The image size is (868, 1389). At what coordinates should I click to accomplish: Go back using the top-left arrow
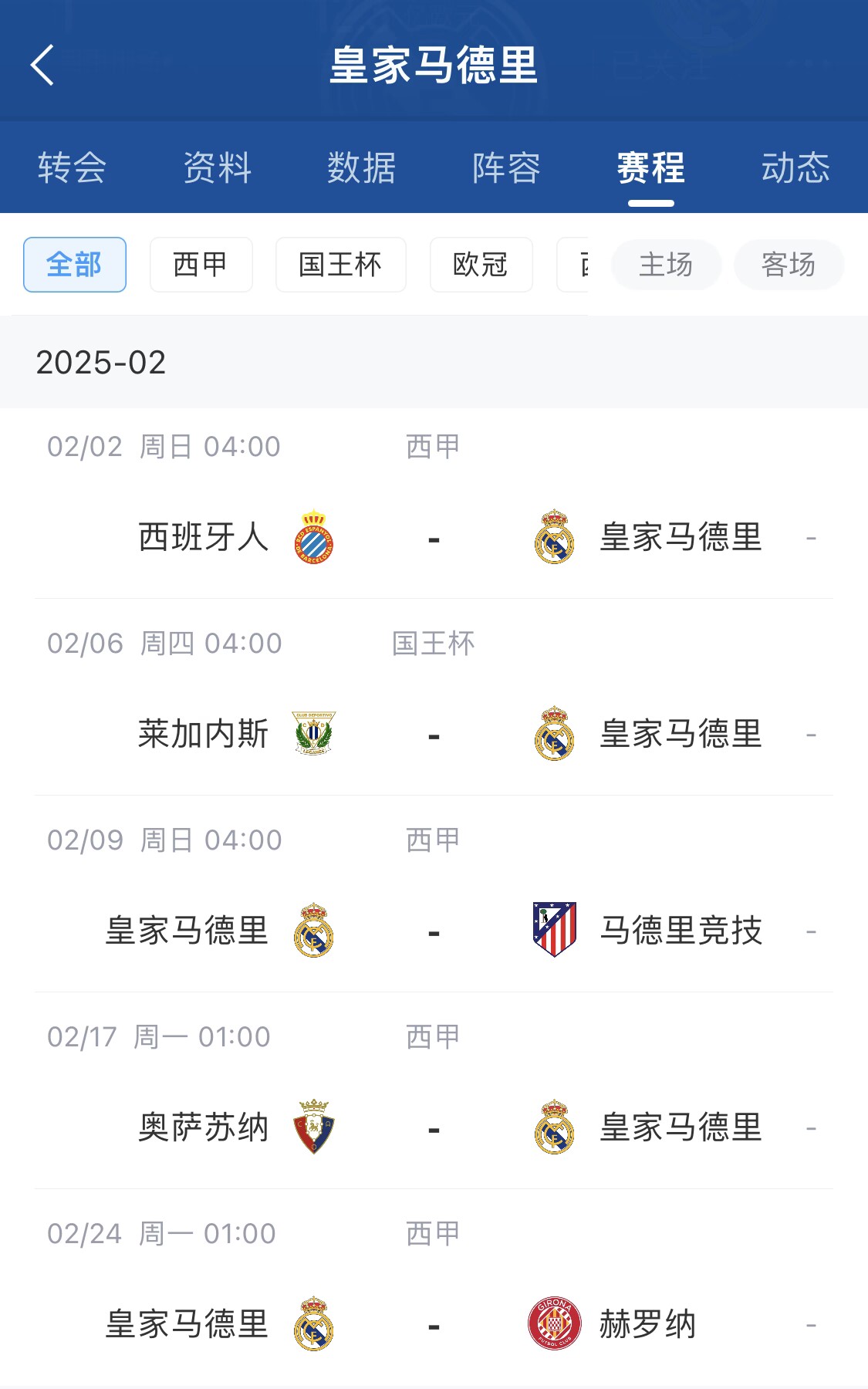tap(42, 65)
